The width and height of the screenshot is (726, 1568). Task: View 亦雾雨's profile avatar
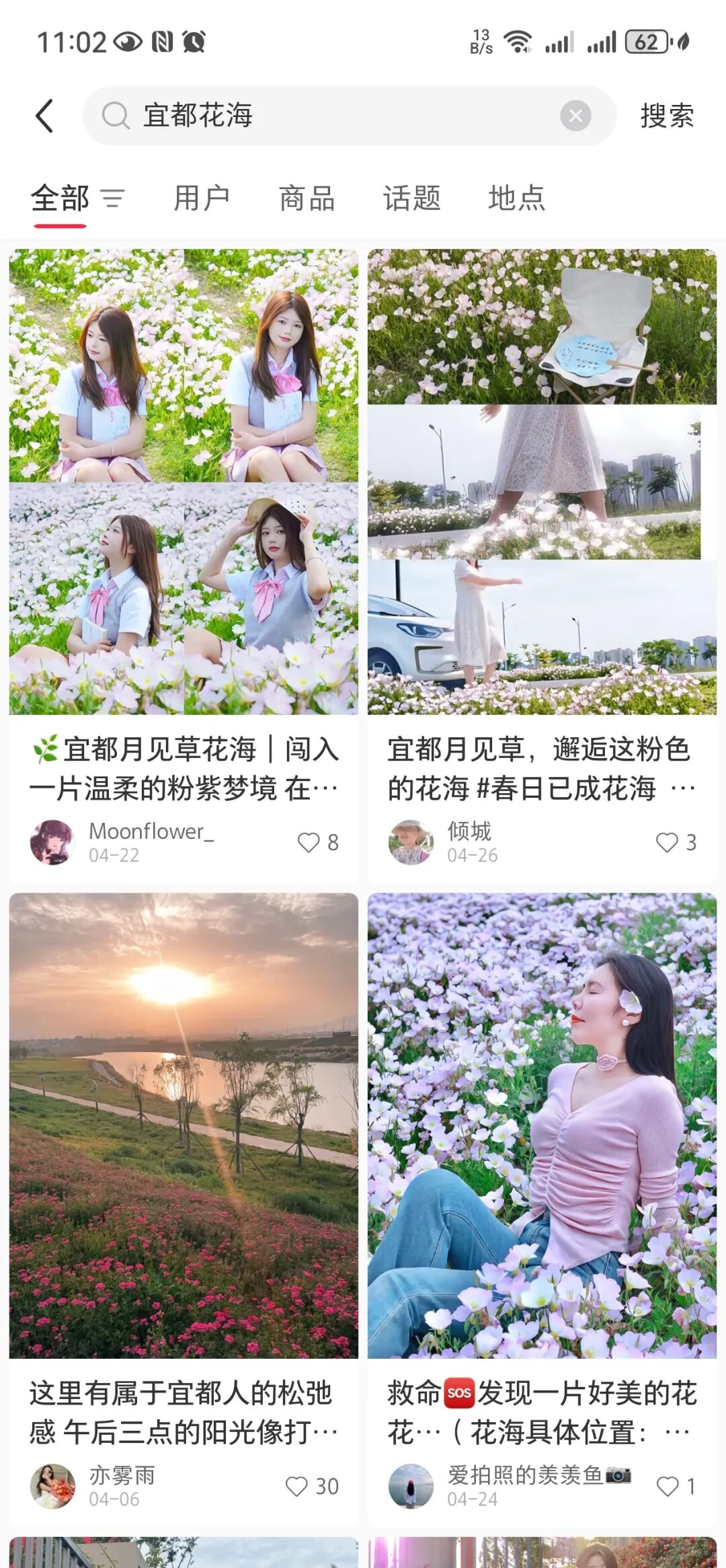pyautogui.click(x=52, y=1486)
